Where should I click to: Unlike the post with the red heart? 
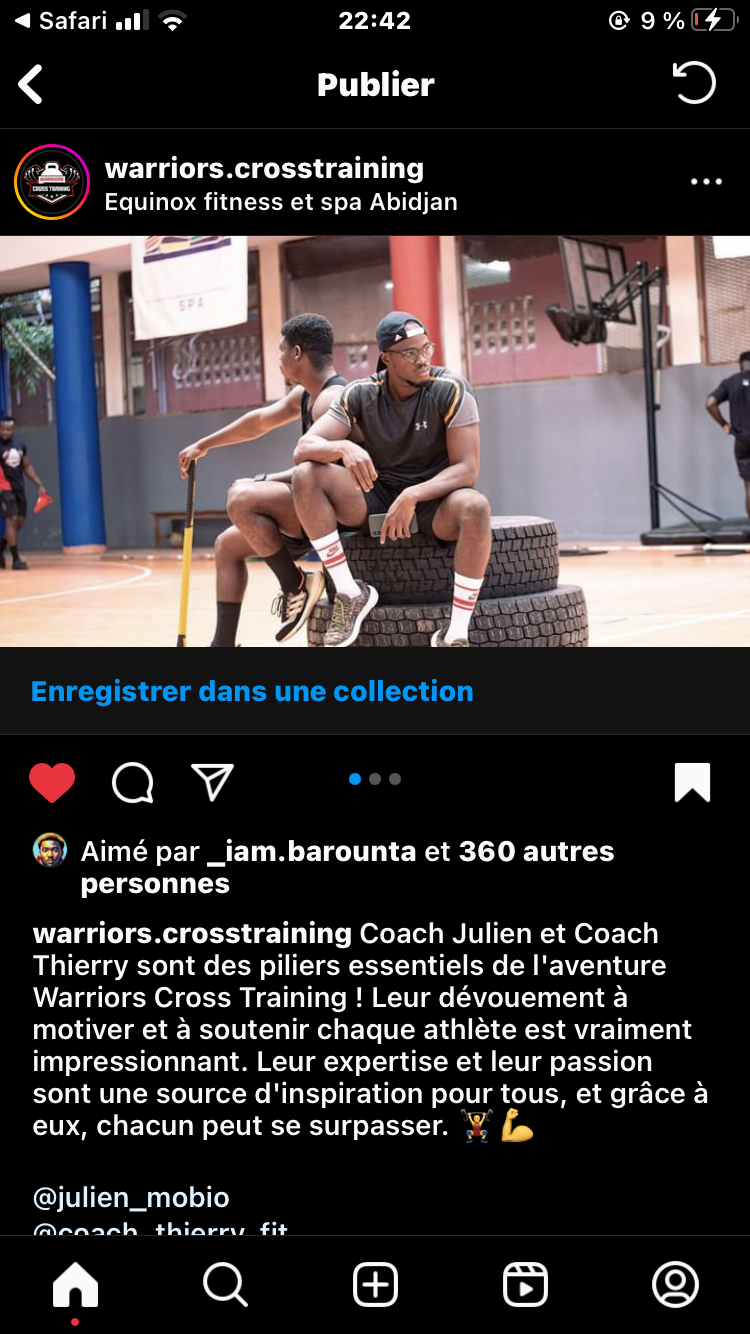click(52, 782)
